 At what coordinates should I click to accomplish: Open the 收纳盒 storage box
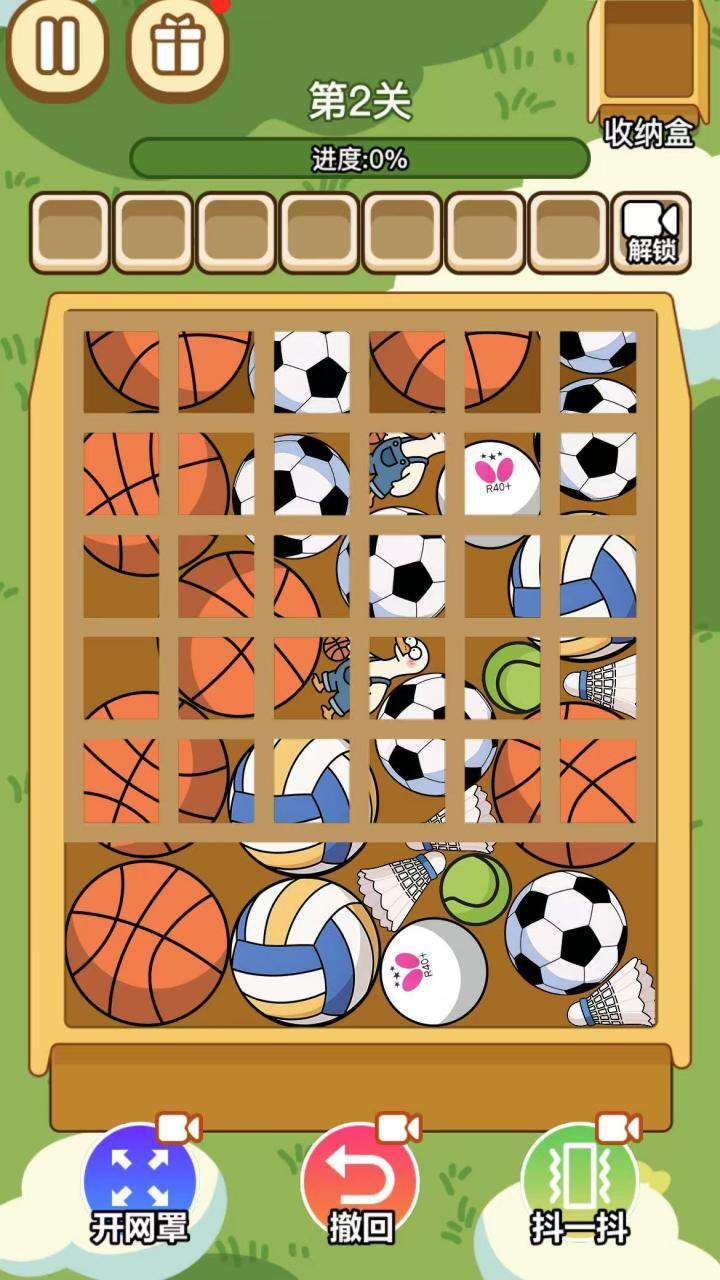[648, 75]
